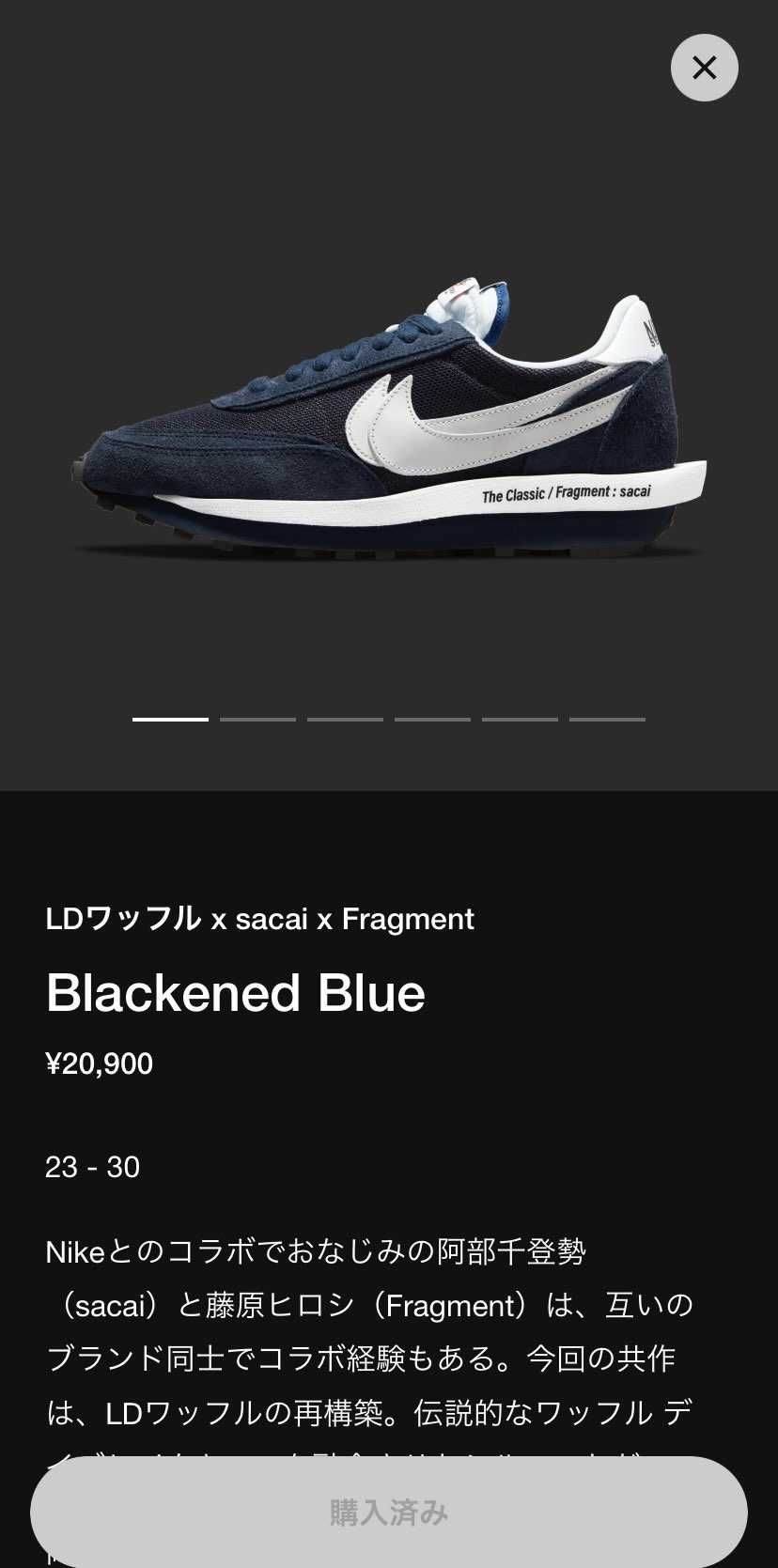
Task: Select the last carousel indicator bar
Action: (606, 718)
